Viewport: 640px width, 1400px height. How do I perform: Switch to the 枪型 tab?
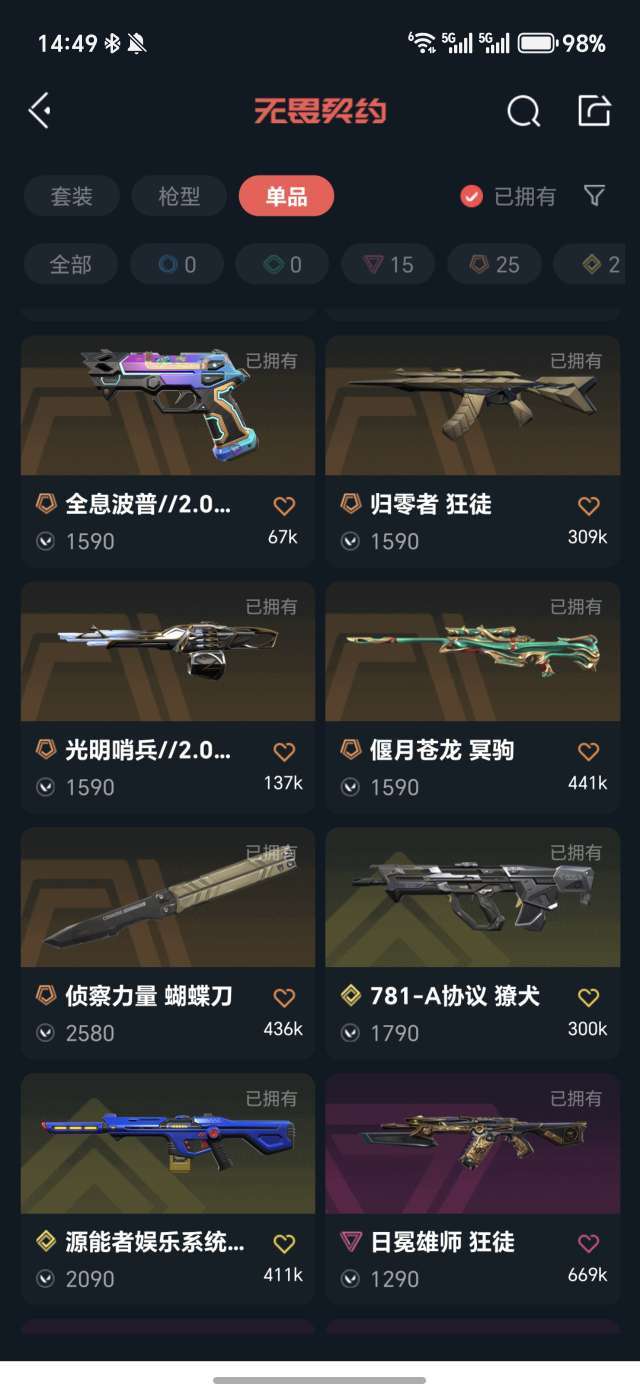(179, 196)
